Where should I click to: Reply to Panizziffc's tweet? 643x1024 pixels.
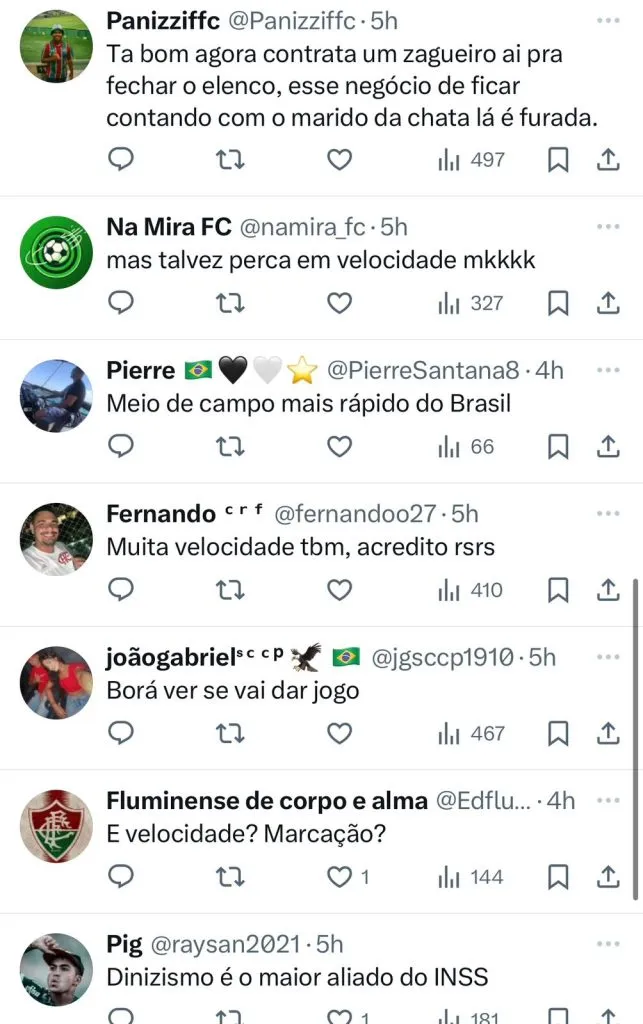click(120, 159)
